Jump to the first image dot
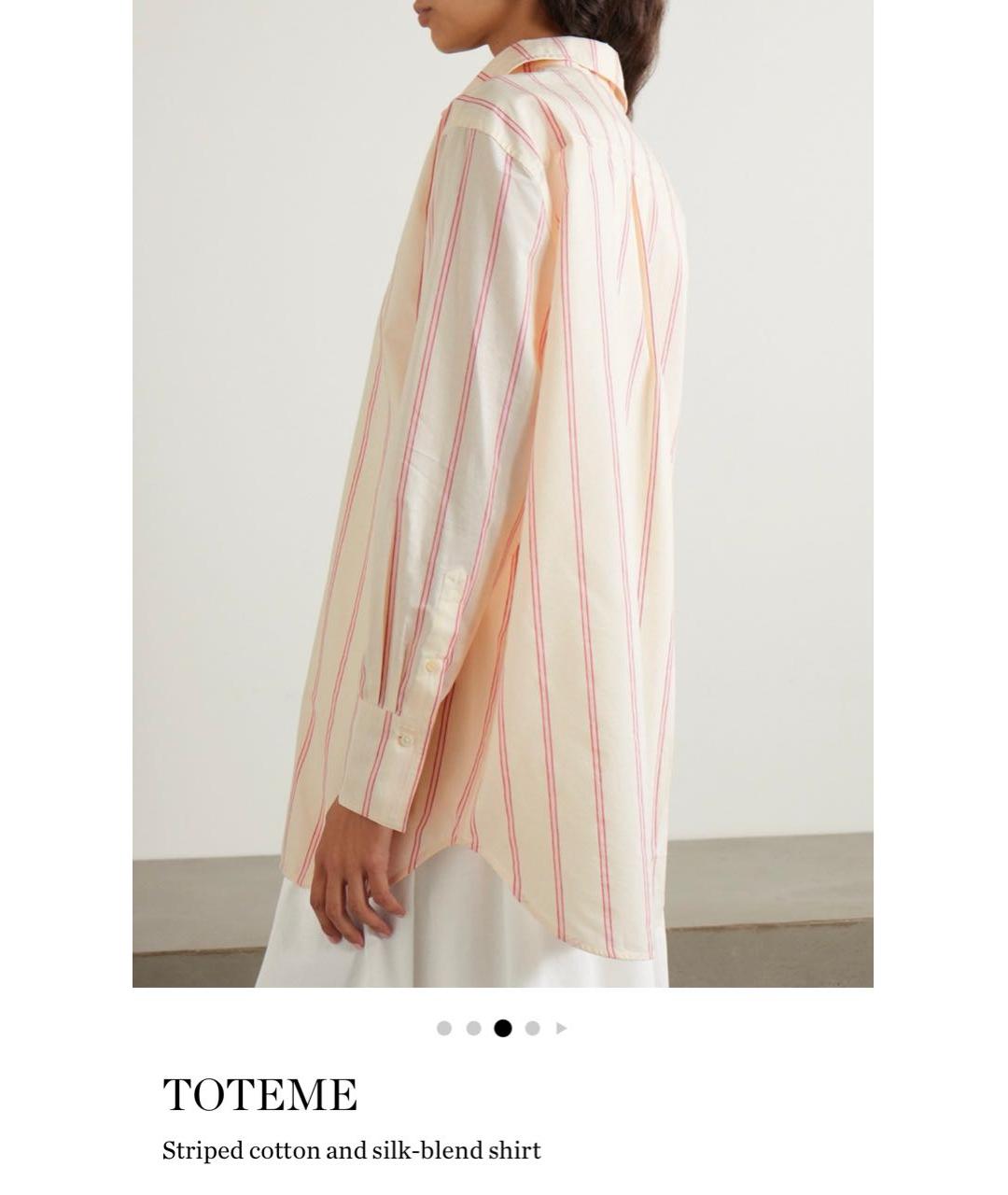This screenshot has height=1195, width=1008. pyautogui.click(x=444, y=1028)
